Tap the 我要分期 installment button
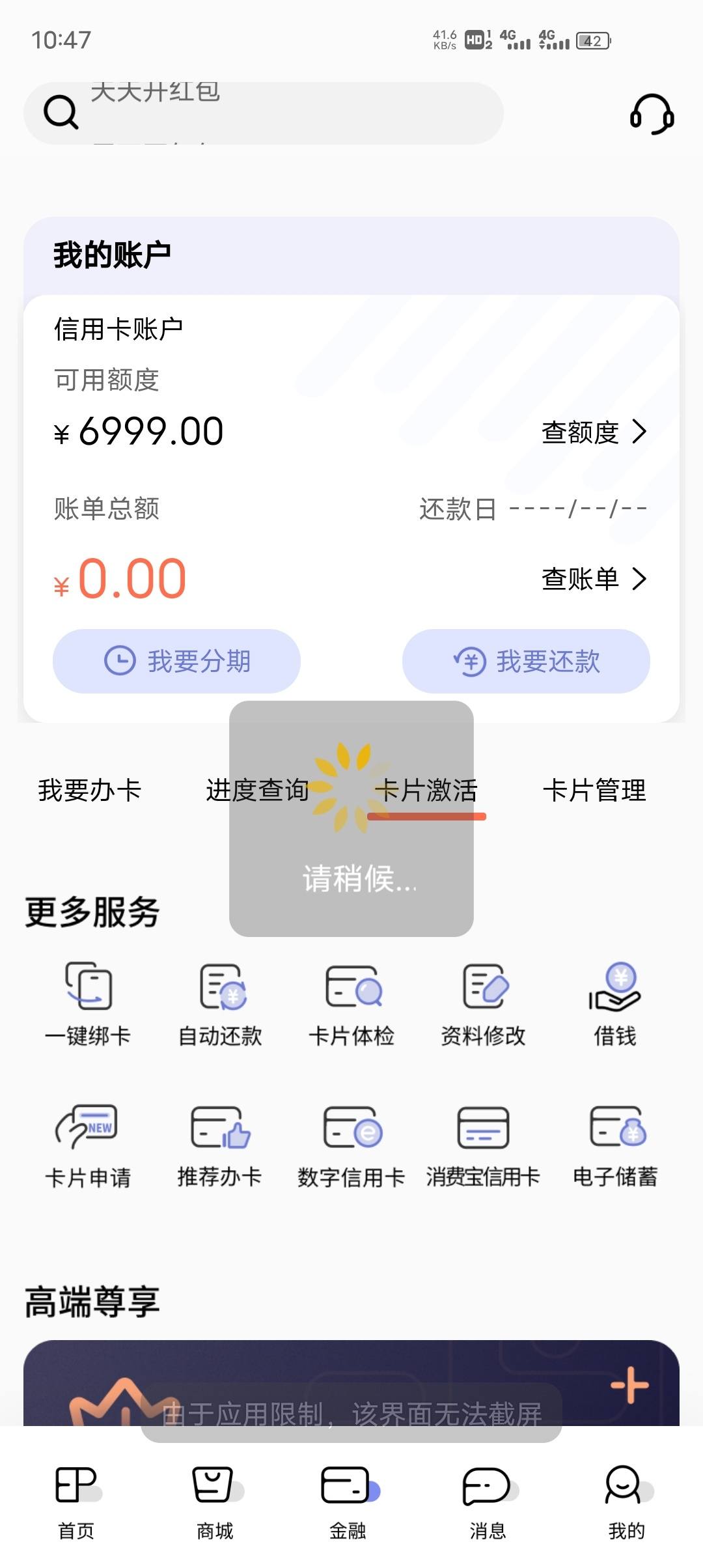Image resolution: width=703 pixels, height=1568 pixels. (x=176, y=661)
